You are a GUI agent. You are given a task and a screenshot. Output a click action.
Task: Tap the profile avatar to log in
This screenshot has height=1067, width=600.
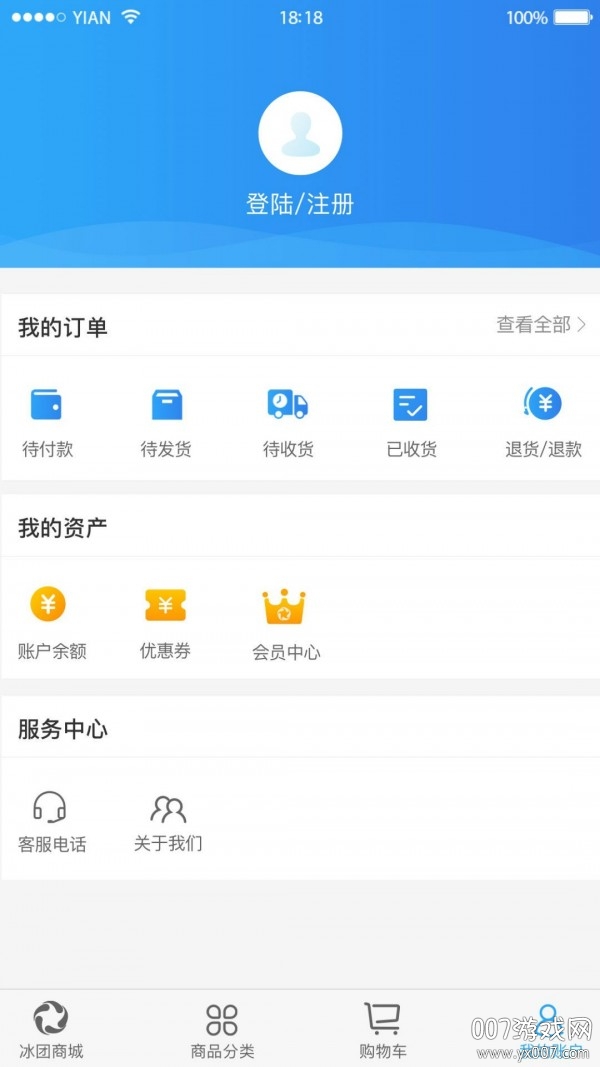click(300, 133)
